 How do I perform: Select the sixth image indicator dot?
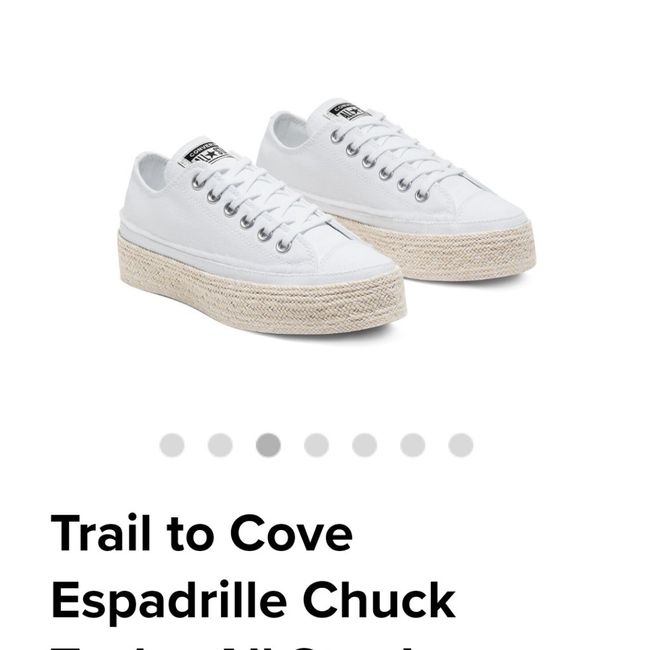point(412,445)
